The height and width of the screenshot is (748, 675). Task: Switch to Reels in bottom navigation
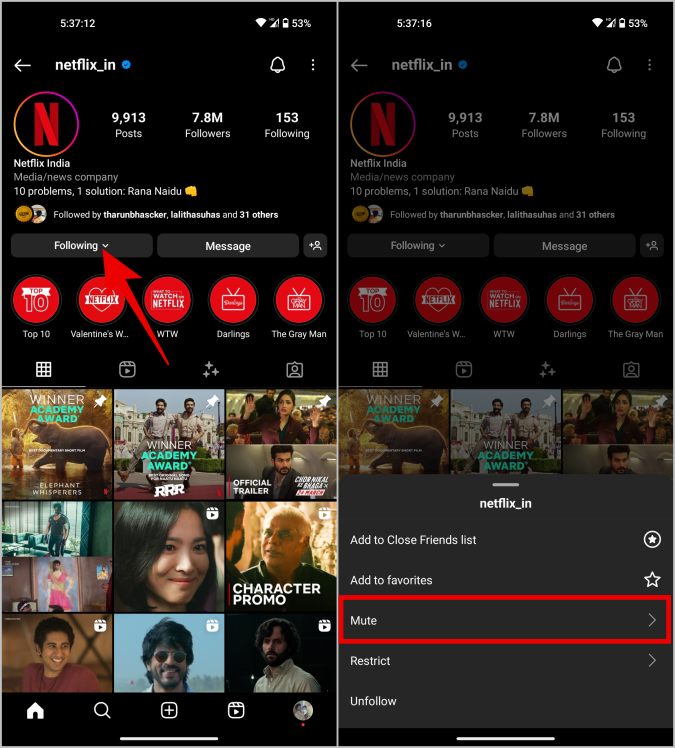(x=236, y=711)
